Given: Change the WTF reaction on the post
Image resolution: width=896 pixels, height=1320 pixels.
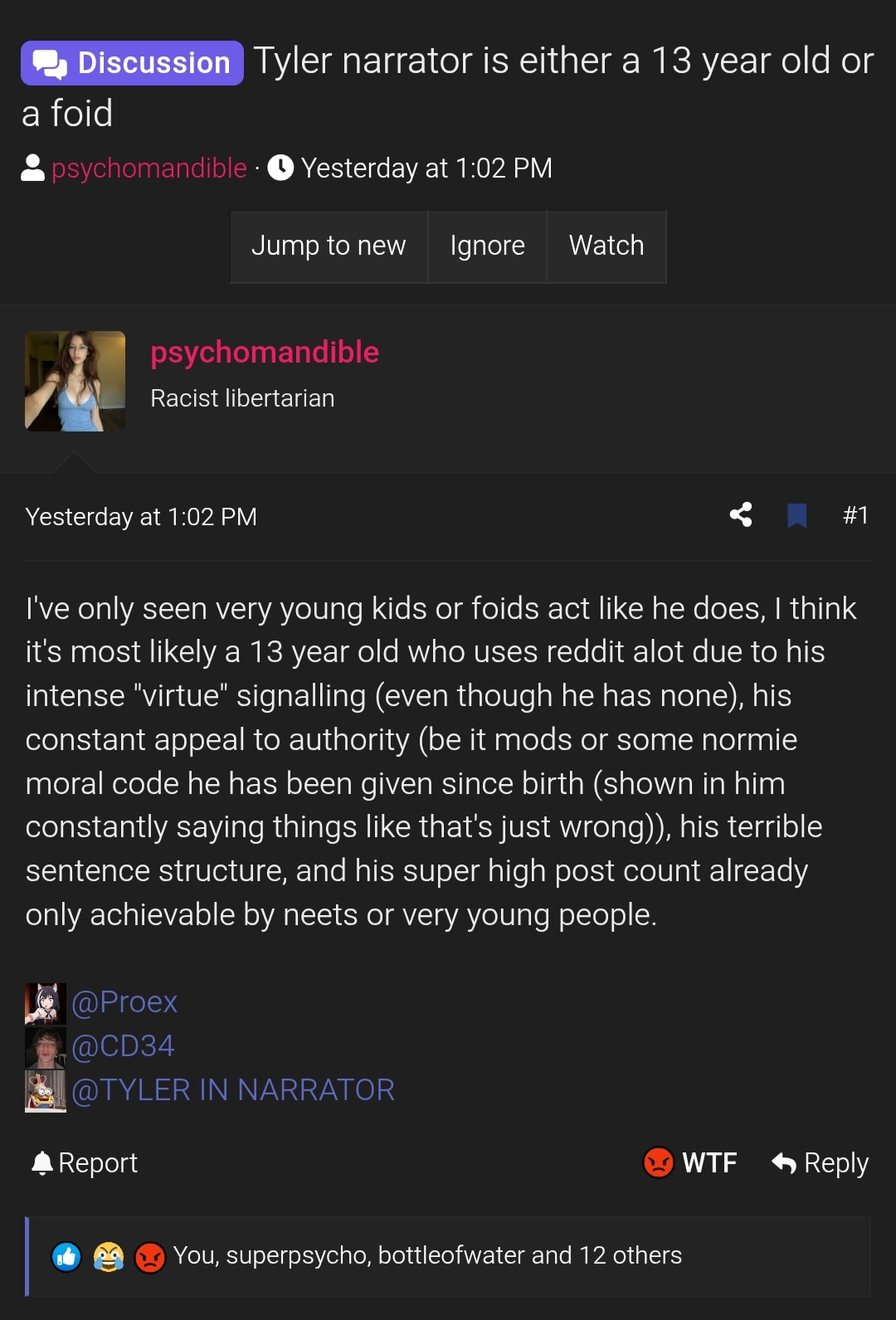Looking at the screenshot, I should (690, 1163).
